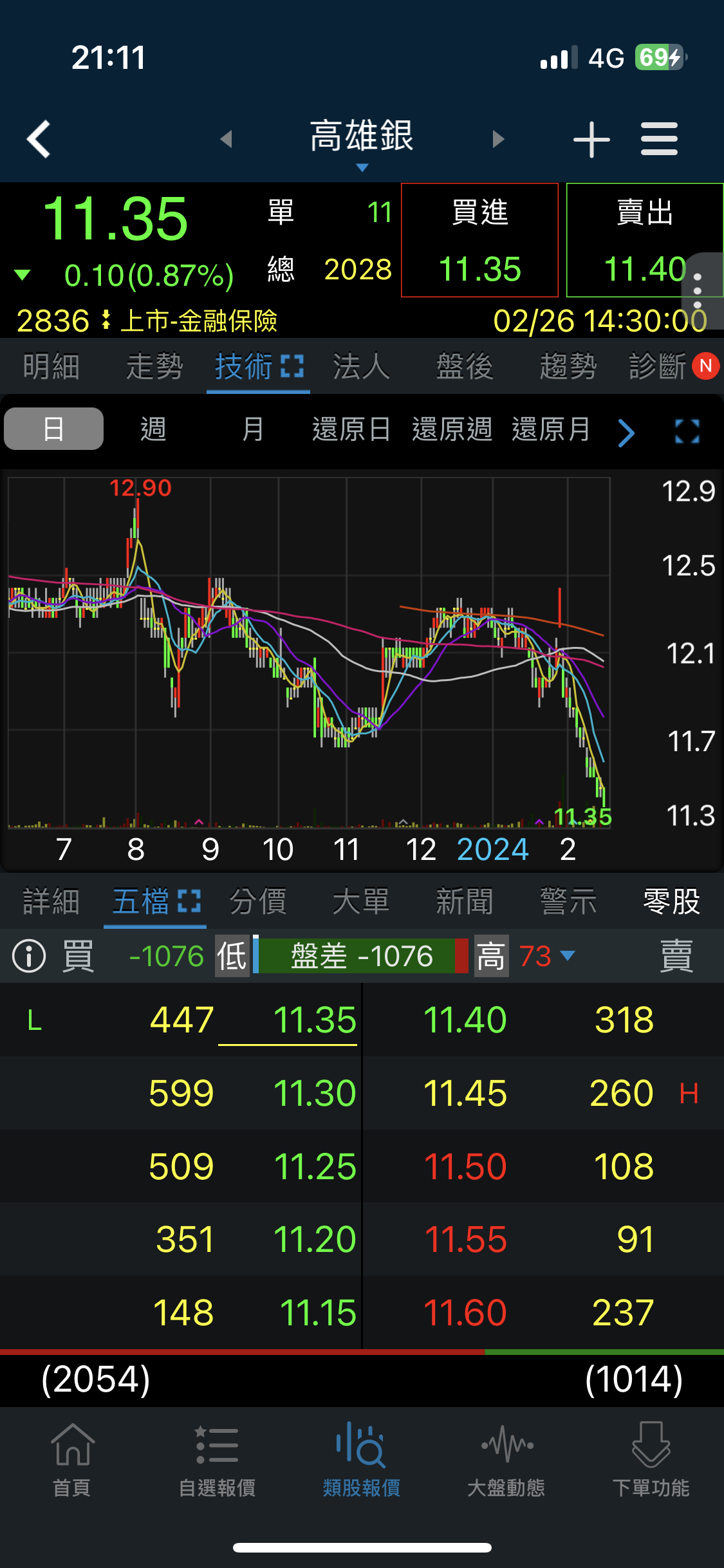The image size is (724, 1568).
Task: Open the hamburger menu
Action: (x=659, y=139)
